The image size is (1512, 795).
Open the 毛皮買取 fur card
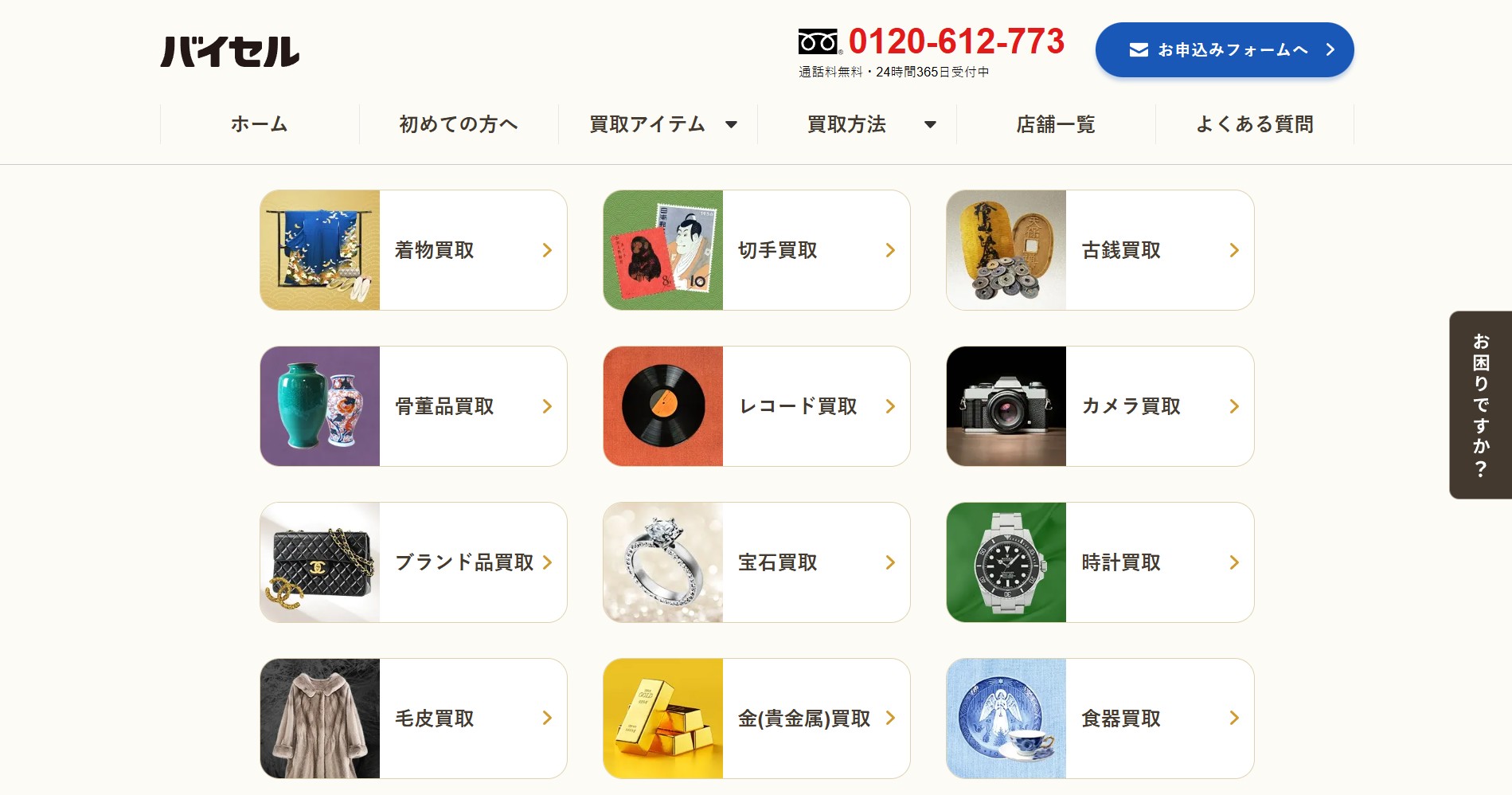tap(413, 719)
